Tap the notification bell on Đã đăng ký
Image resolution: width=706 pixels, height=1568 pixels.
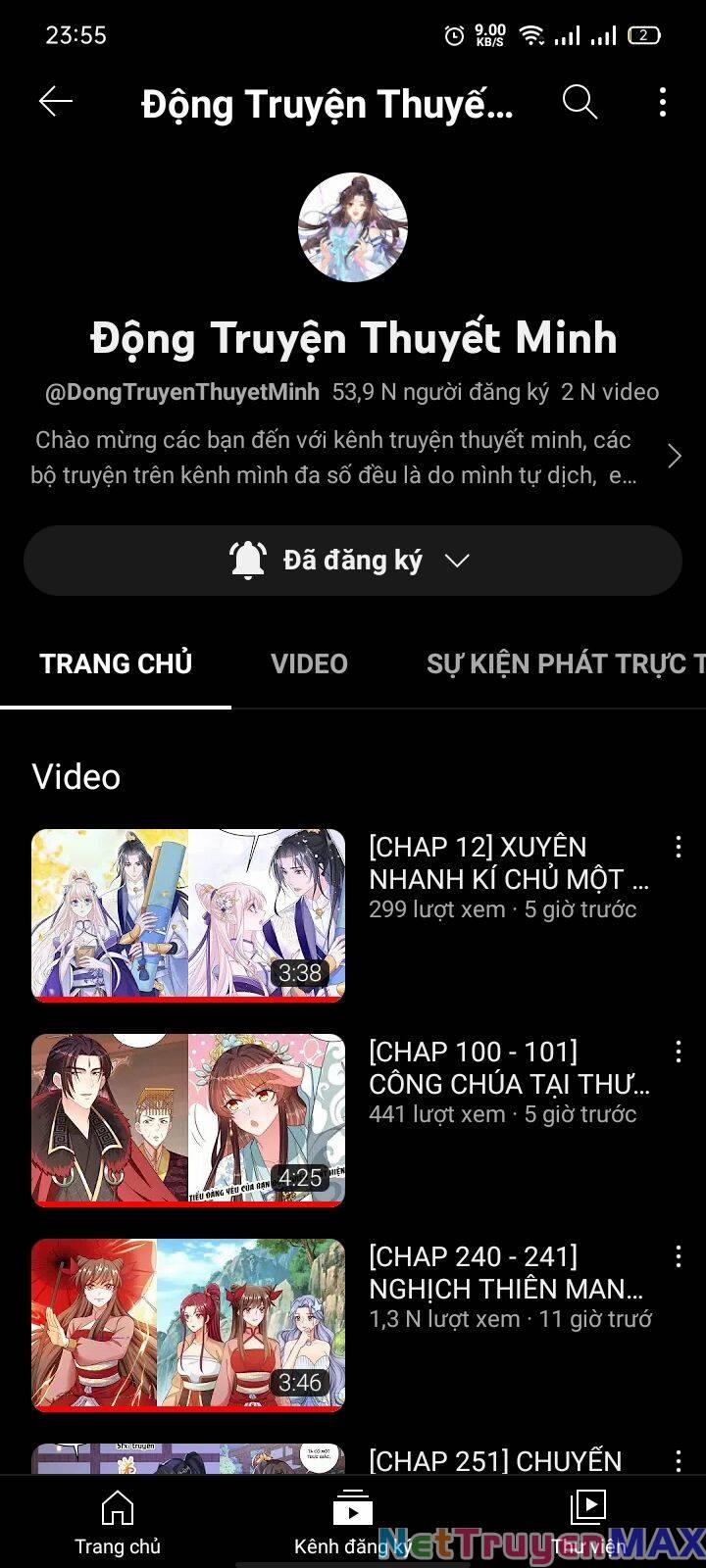pyautogui.click(x=248, y=560)
